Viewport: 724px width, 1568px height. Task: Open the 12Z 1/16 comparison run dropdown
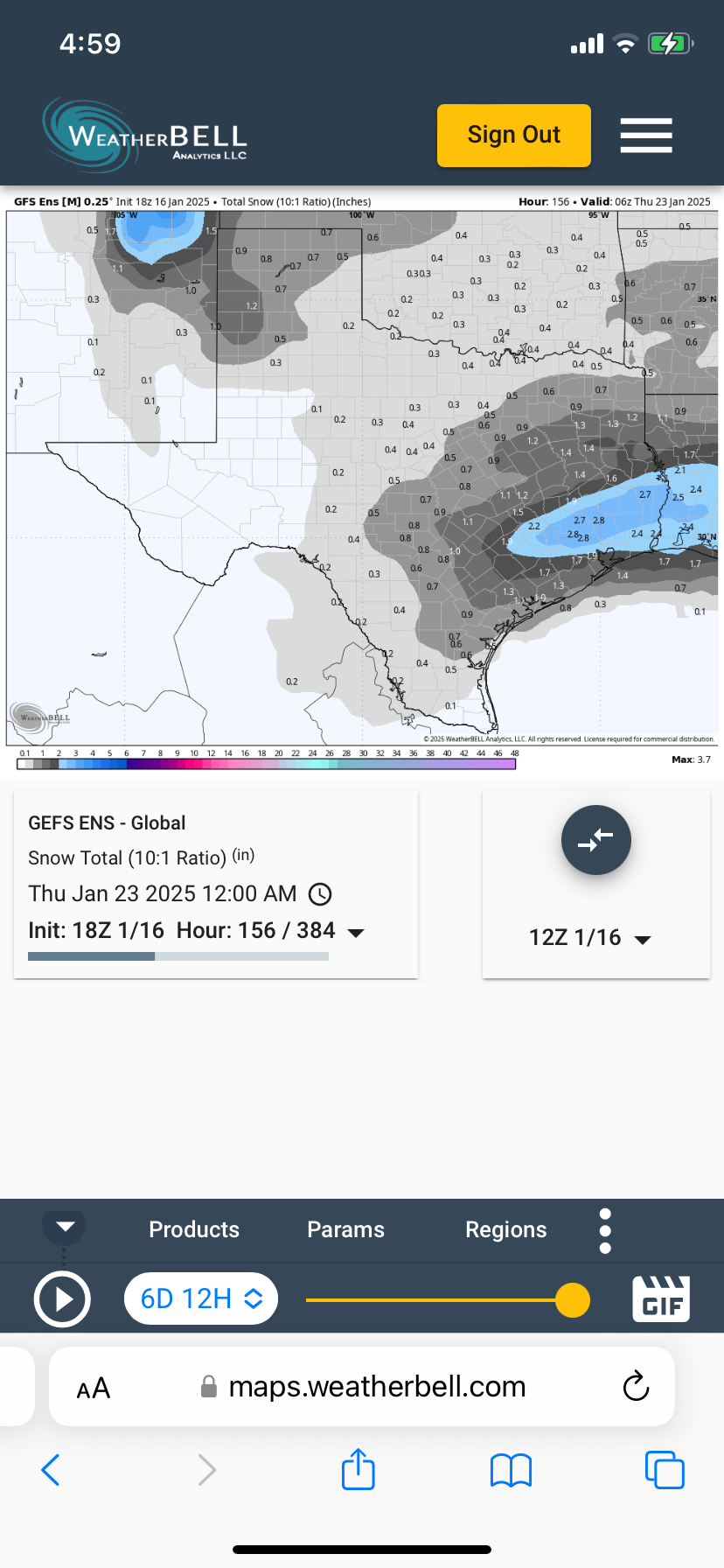tap(590, 938)
